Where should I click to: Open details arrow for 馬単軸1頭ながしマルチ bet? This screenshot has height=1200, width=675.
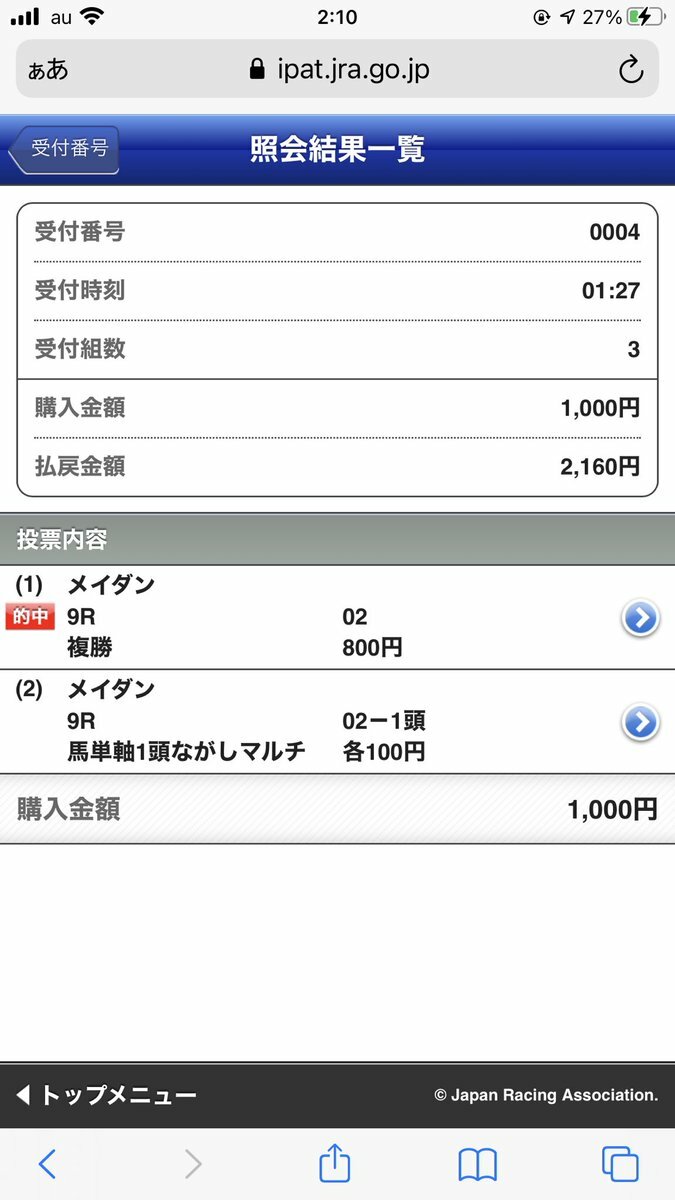[x=640, y=722]
